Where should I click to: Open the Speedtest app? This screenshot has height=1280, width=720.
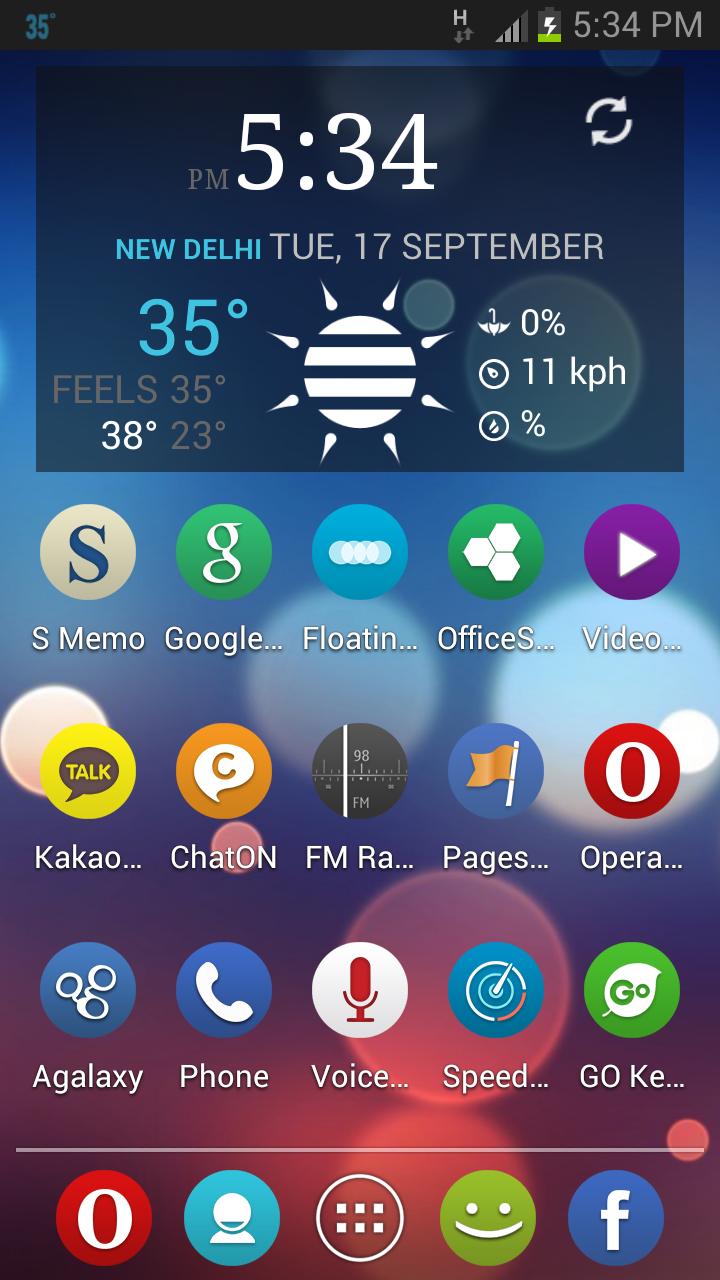(495, 989)
